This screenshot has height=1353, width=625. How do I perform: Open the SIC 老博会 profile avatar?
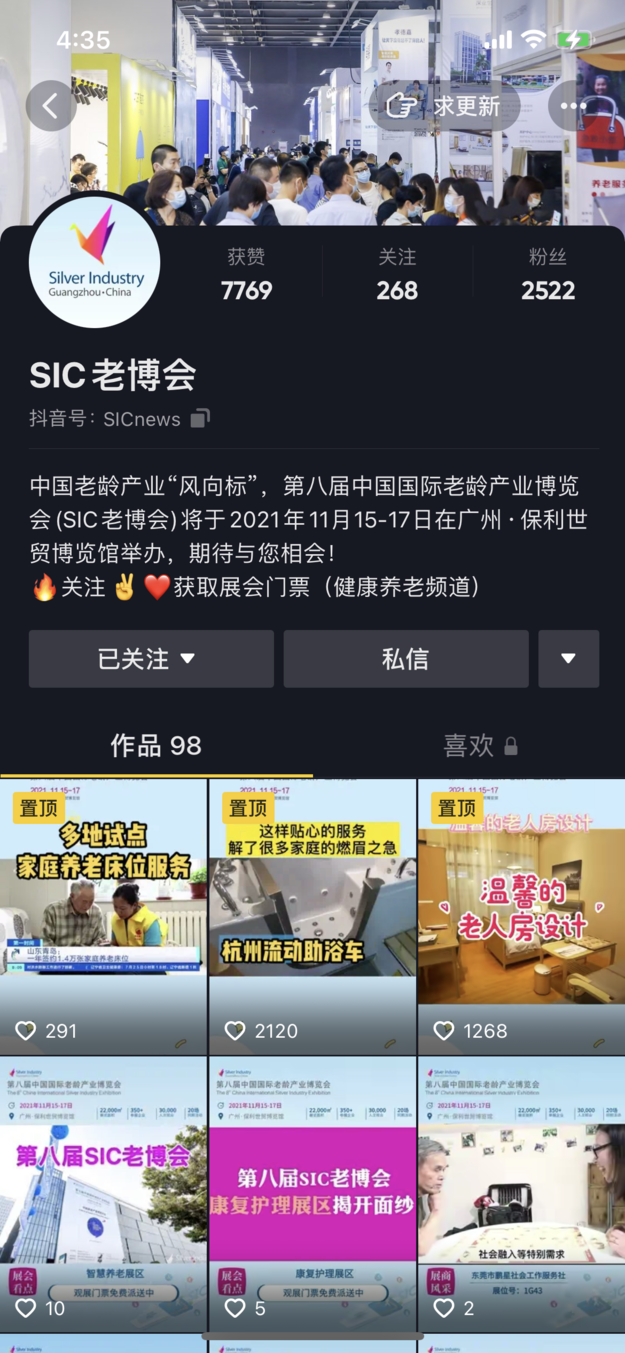[x=96, y=263]
